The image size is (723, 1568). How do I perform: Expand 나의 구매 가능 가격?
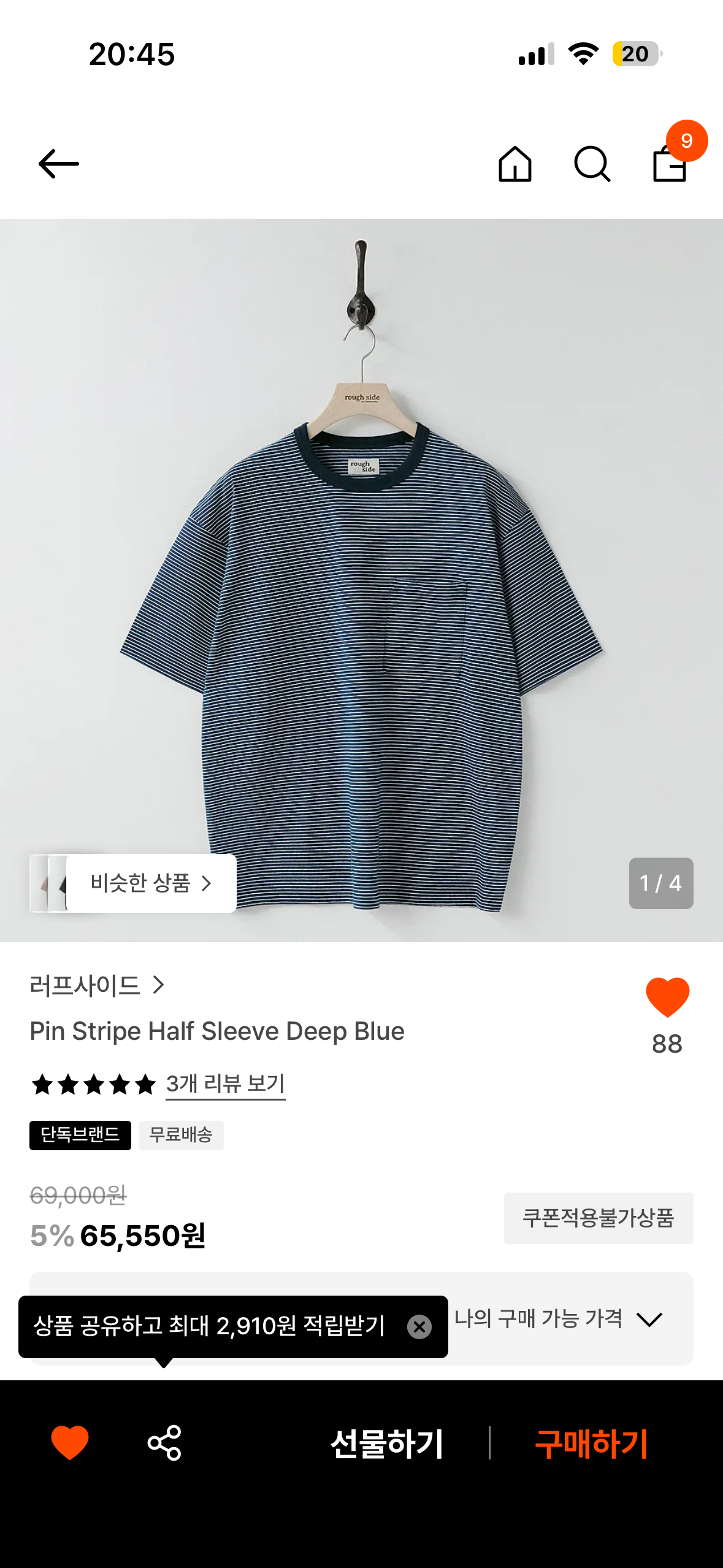(x=559, y=1318)
